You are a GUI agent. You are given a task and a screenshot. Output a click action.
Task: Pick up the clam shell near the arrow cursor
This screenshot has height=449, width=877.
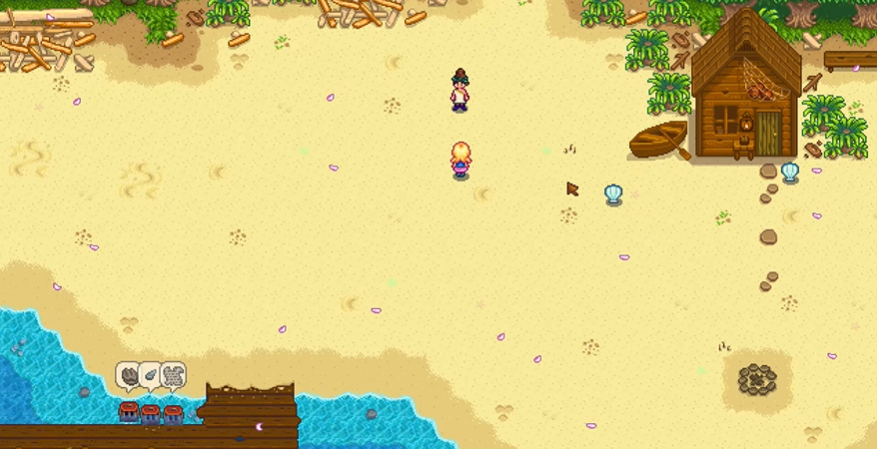(613, 194)
